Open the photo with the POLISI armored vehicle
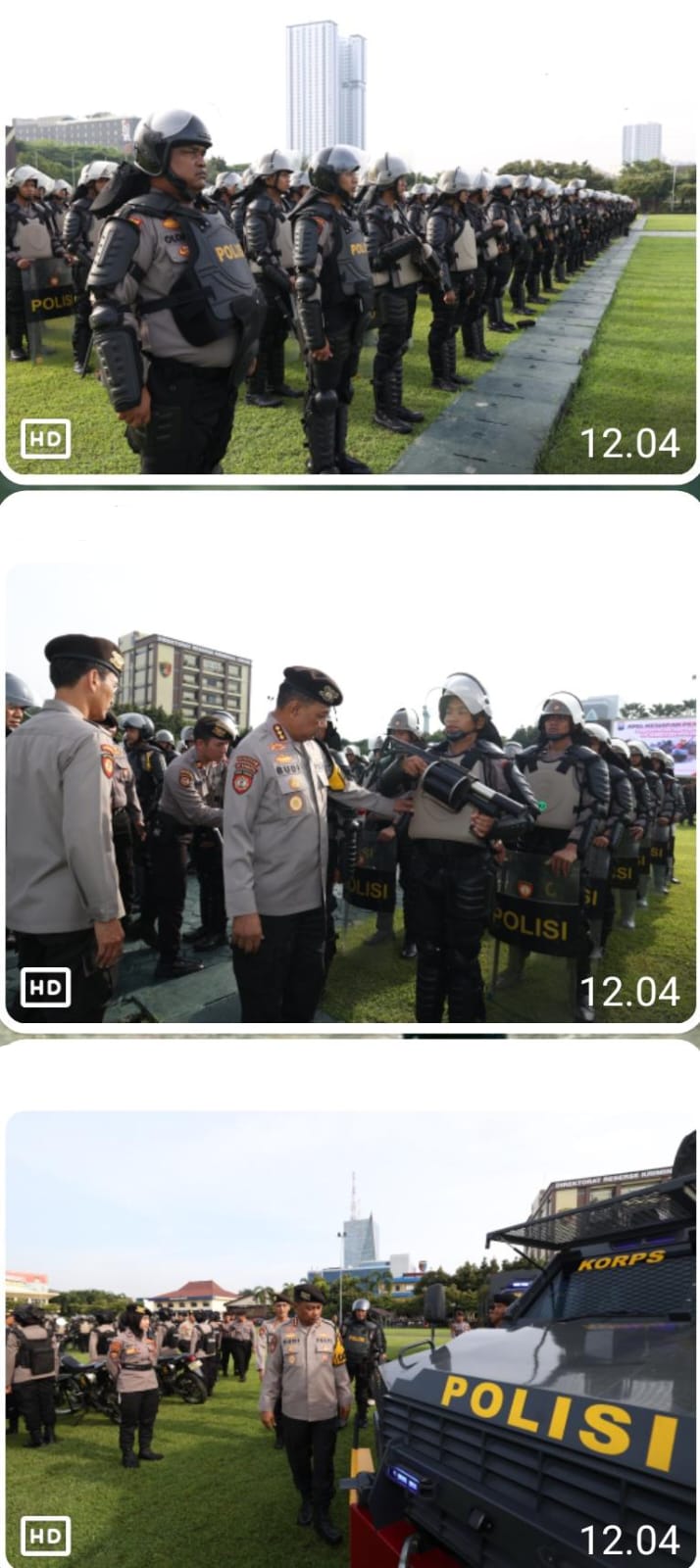Viewport: 700px width, 1568px height. tap(350, 1343)
